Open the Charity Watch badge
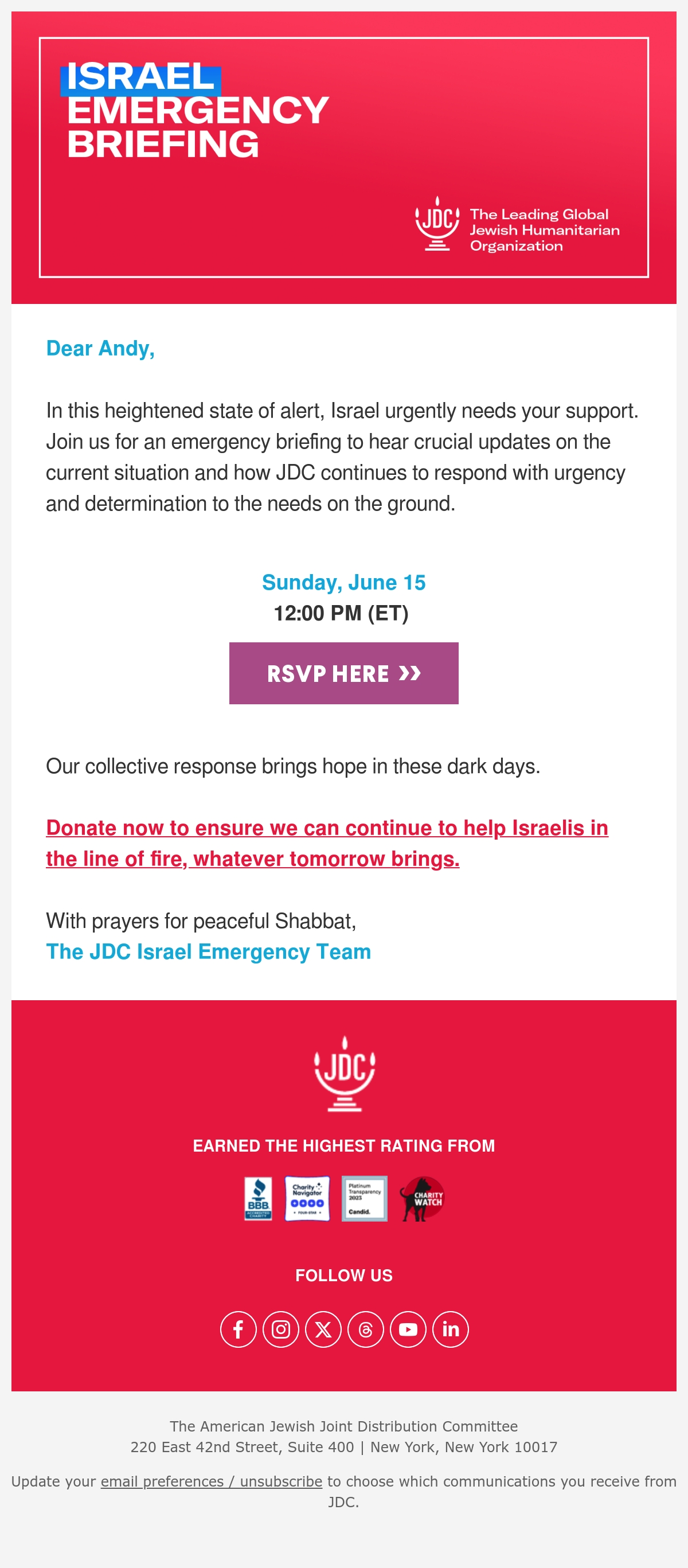 point(422,1199)
